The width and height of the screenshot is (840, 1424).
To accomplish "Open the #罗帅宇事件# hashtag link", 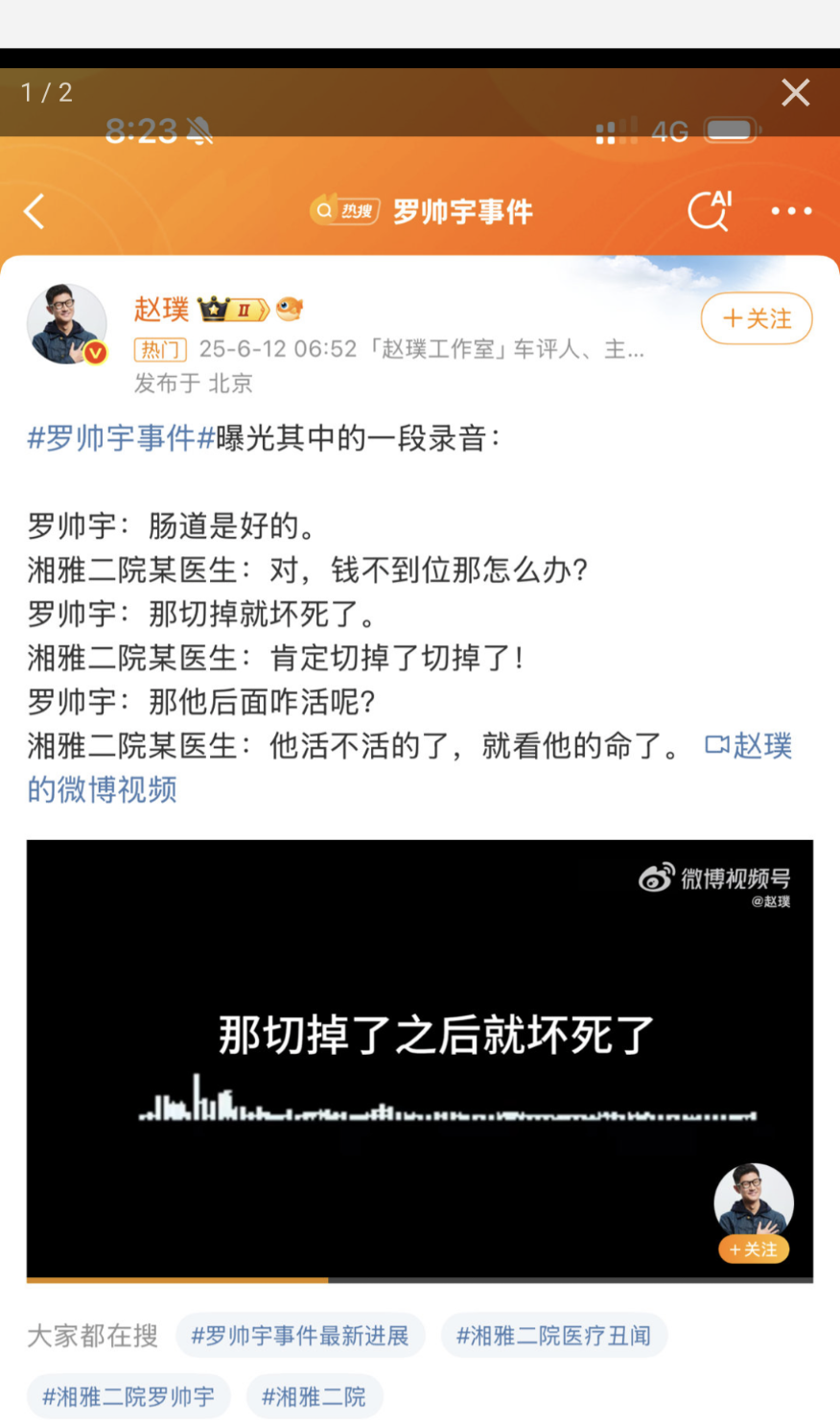I will (x=121, y=438).
